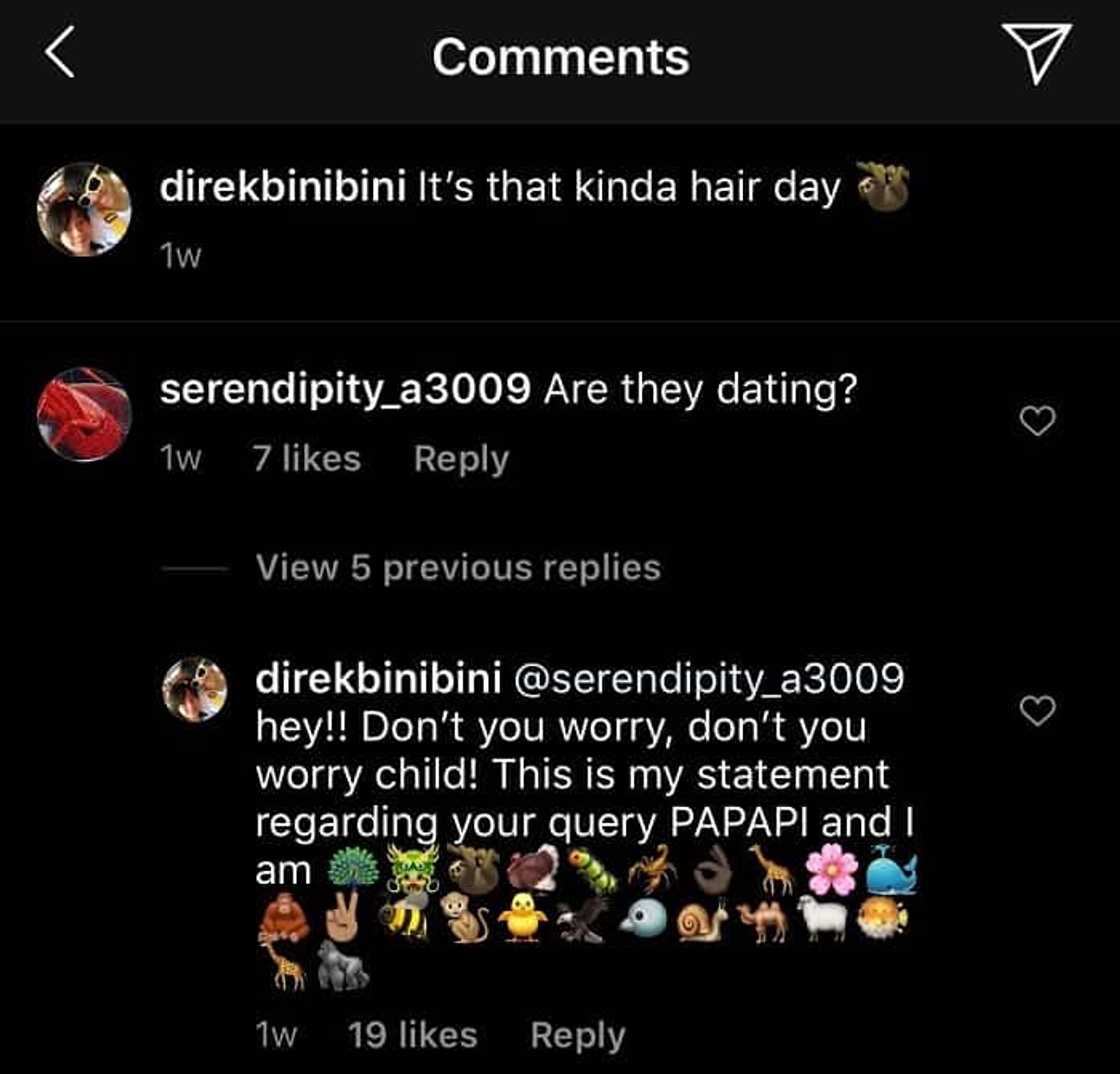
Task: Open the @serendipity_a3009 mention link
Action: [708, 679]
